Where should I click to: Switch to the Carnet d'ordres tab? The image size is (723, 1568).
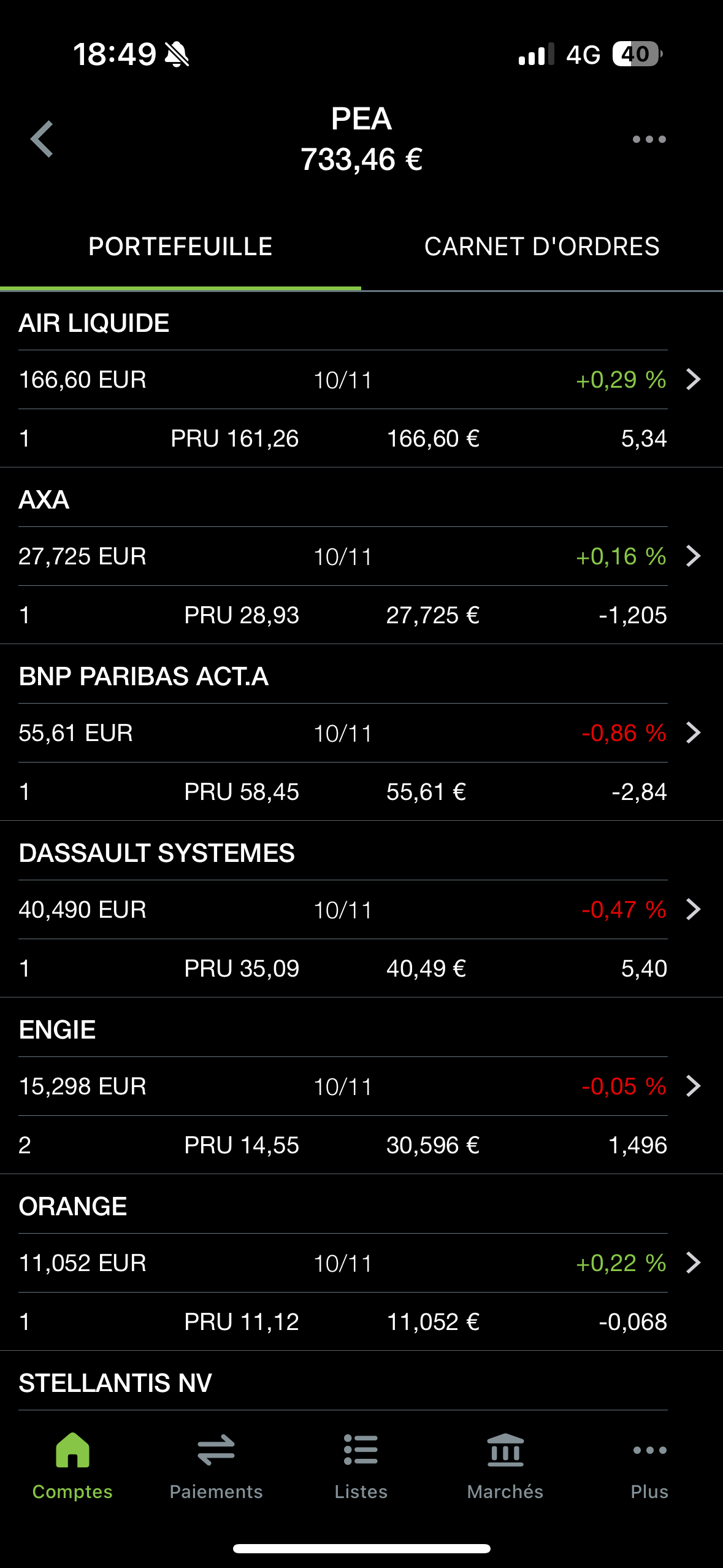[x=542, y=247]
